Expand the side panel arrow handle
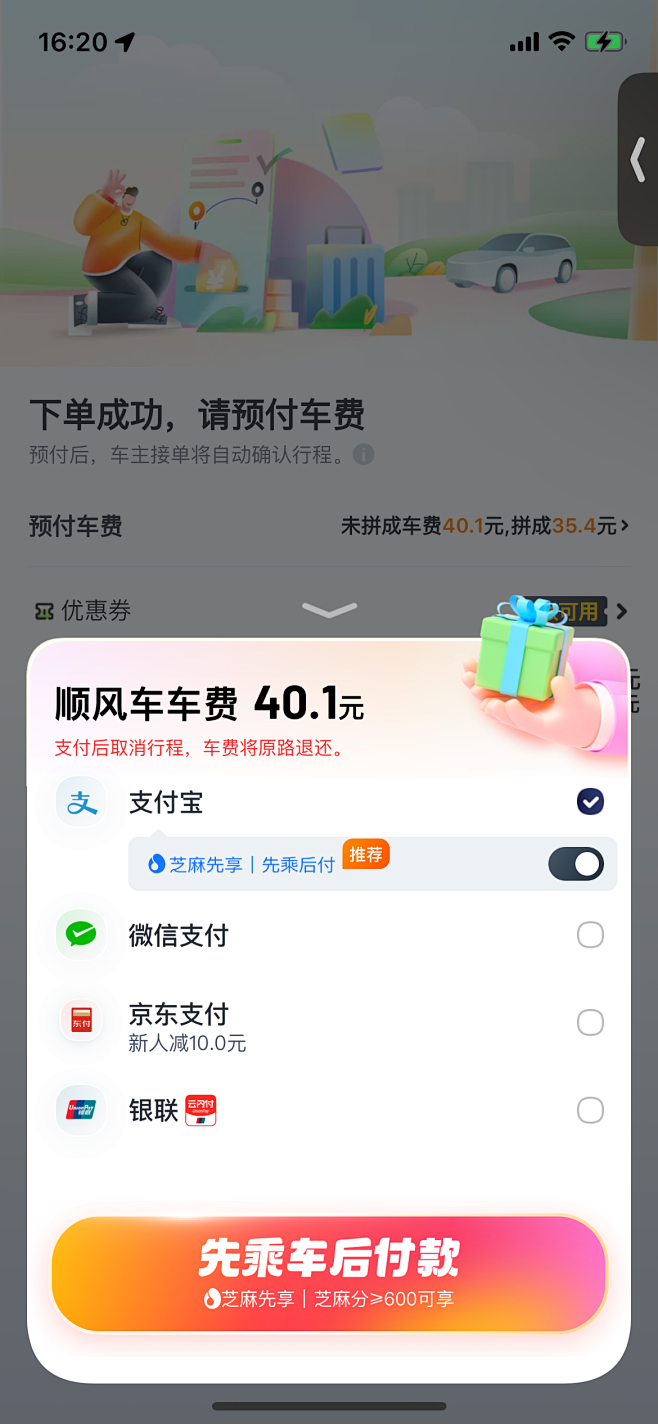This screenshot has width=658, height=1424. (638, 159)
